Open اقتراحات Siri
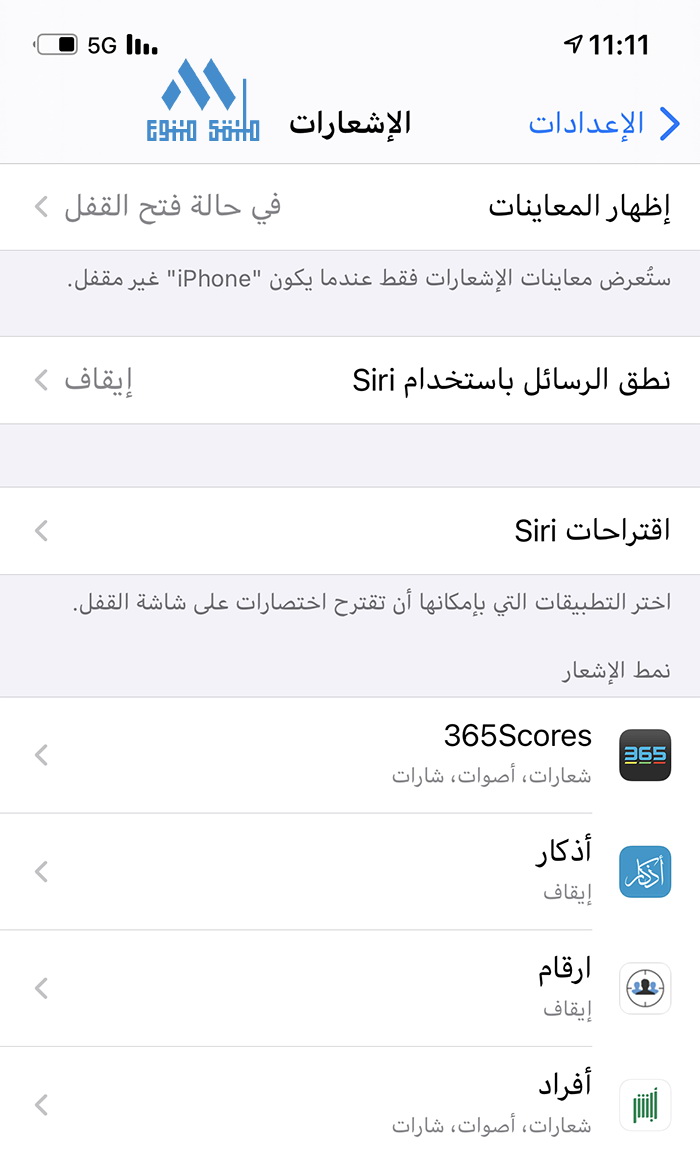Screen dimensions: 700x1161 coord(350,530)
